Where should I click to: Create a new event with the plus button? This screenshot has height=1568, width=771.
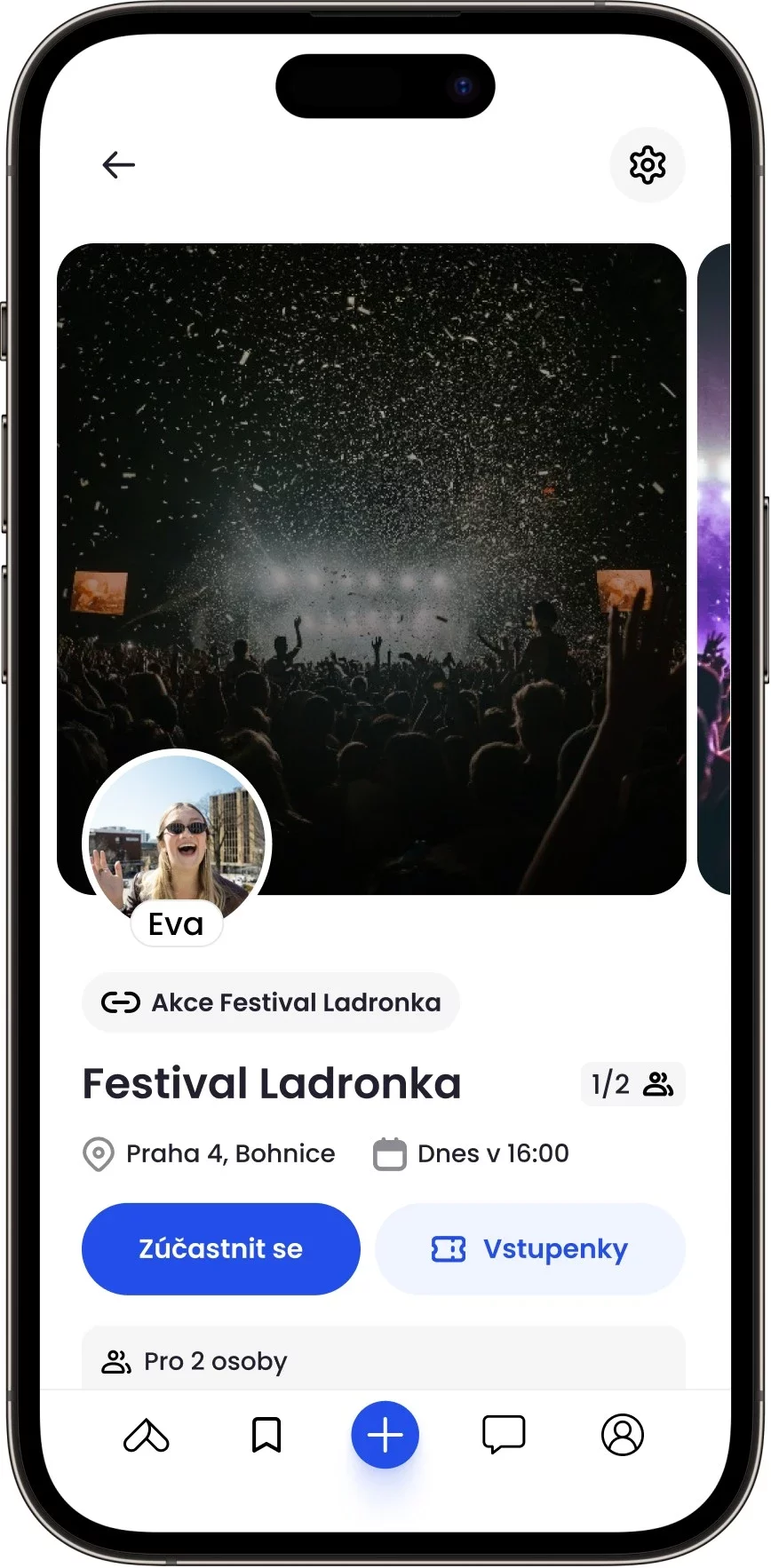click(385, 1435)
